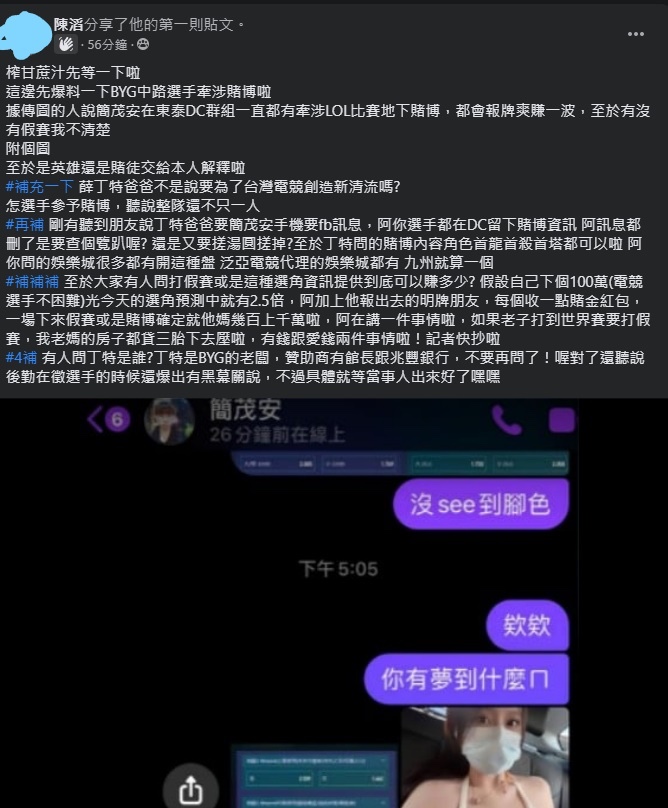Open the #補補補 hashtag link
Screen dimensions: 668x808
[x=30, y=281]
